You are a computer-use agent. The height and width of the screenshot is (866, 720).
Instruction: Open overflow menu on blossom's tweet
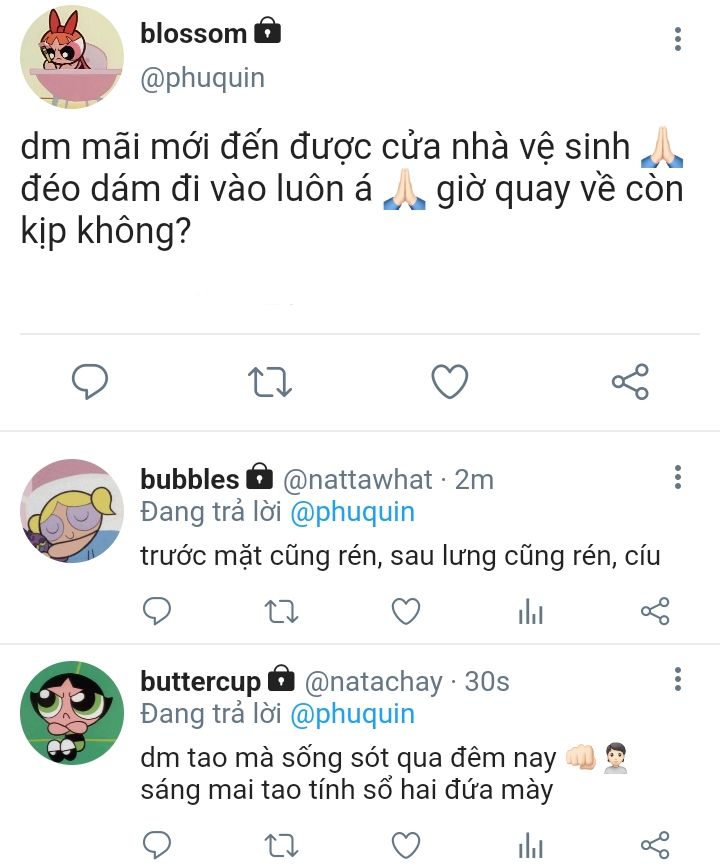pyautogui.click(x=678, y=39)
